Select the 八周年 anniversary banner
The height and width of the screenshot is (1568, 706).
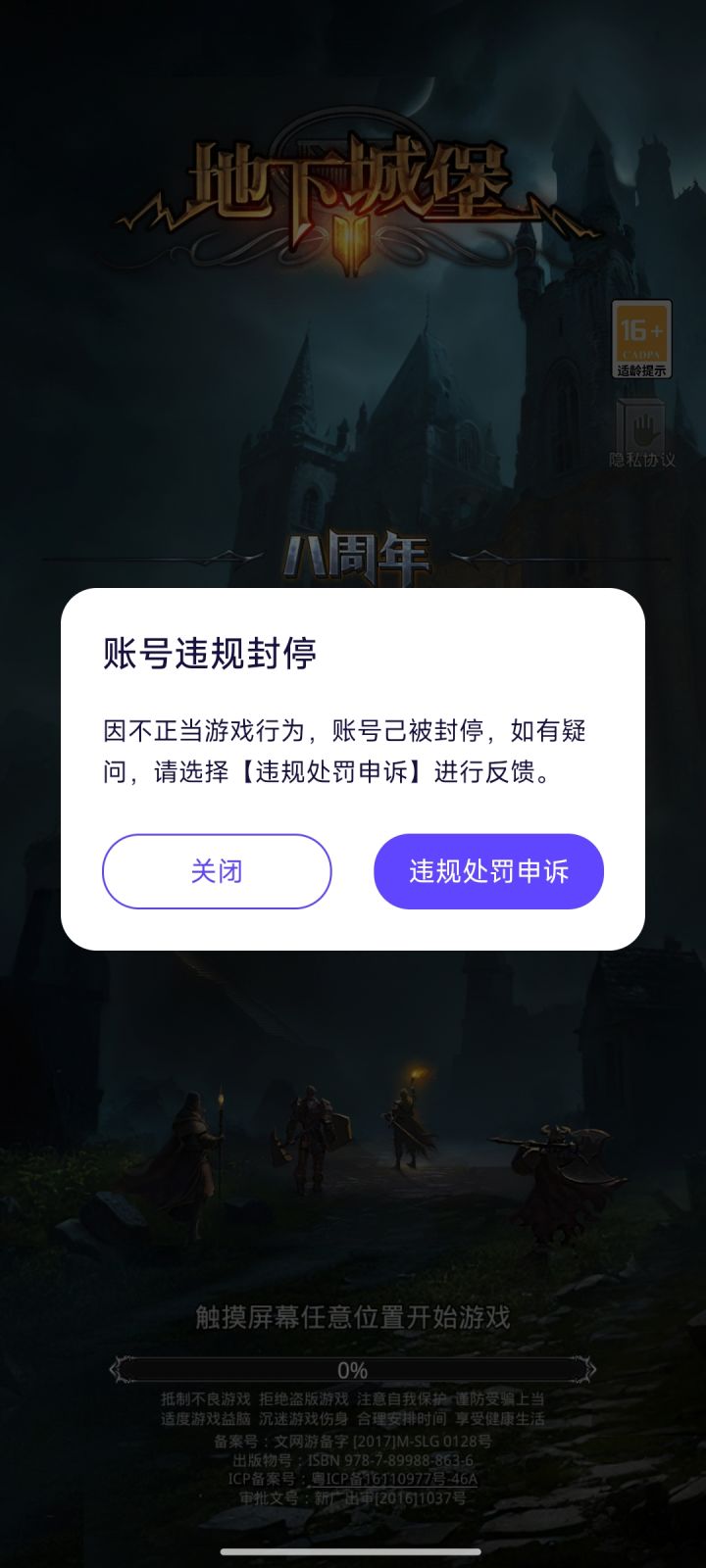click(x=353, y=555)
